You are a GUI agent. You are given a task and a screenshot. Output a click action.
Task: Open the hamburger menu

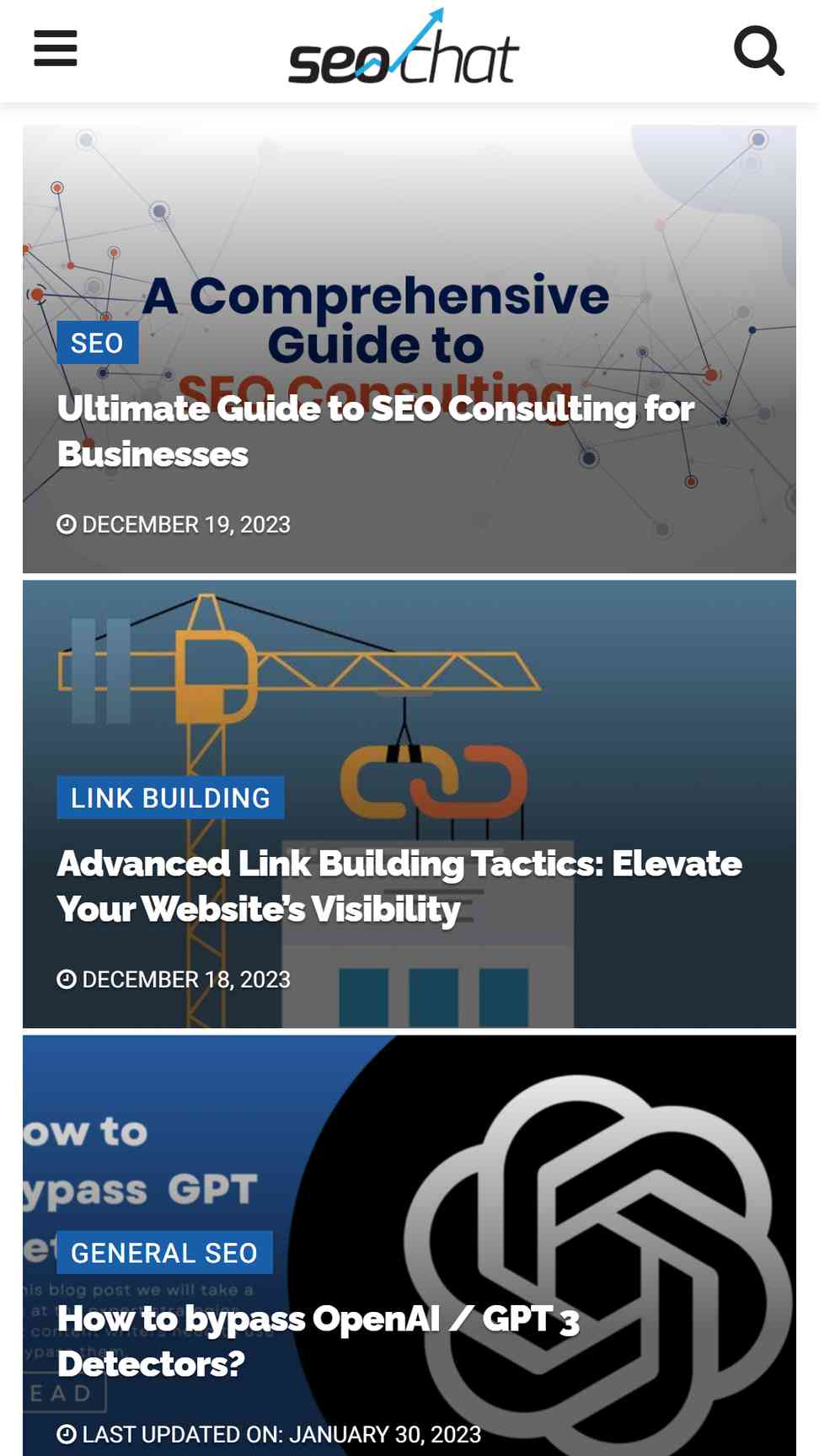pos(56,49)
